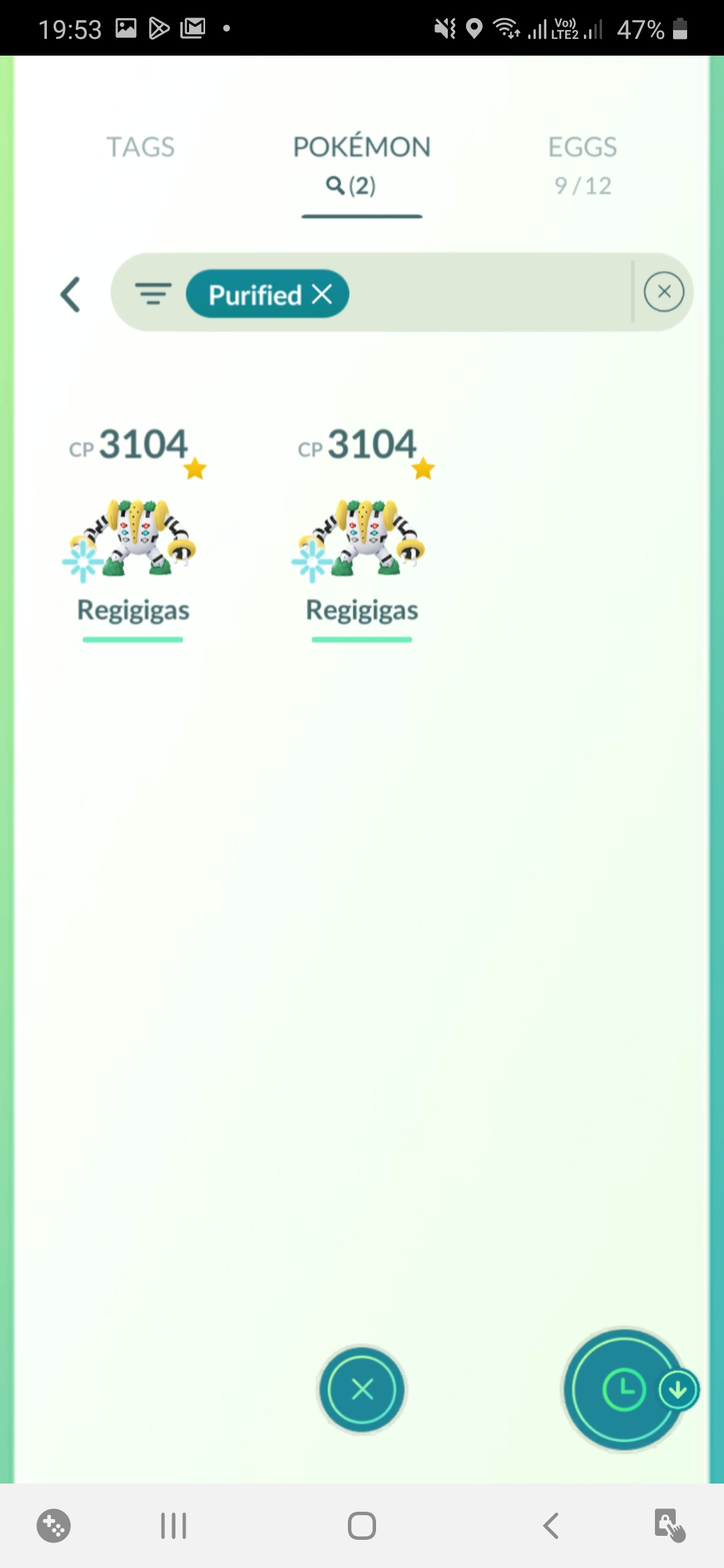Screen dimensions: 724x1568
Task: Tap the search bar input area
Action: (489, 292)
